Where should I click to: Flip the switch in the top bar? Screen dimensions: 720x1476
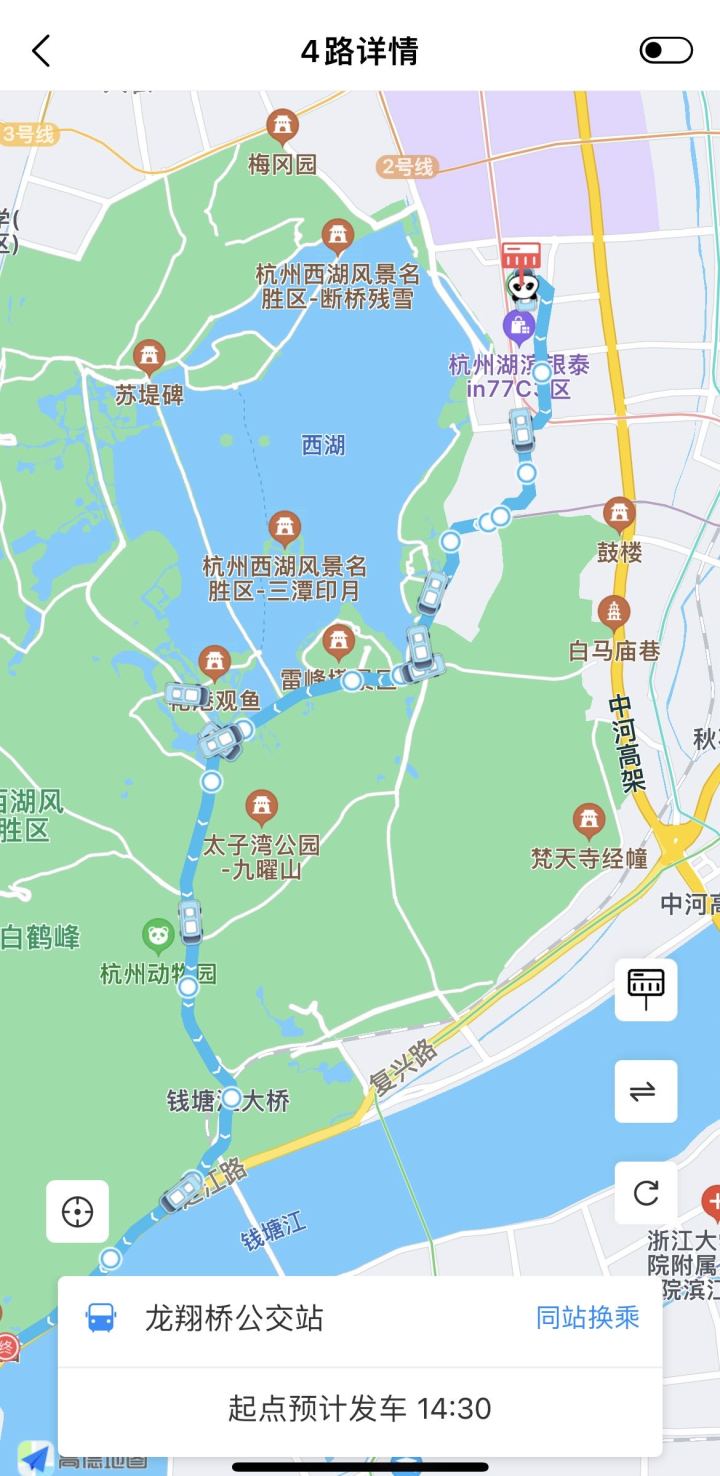point(666,50)
